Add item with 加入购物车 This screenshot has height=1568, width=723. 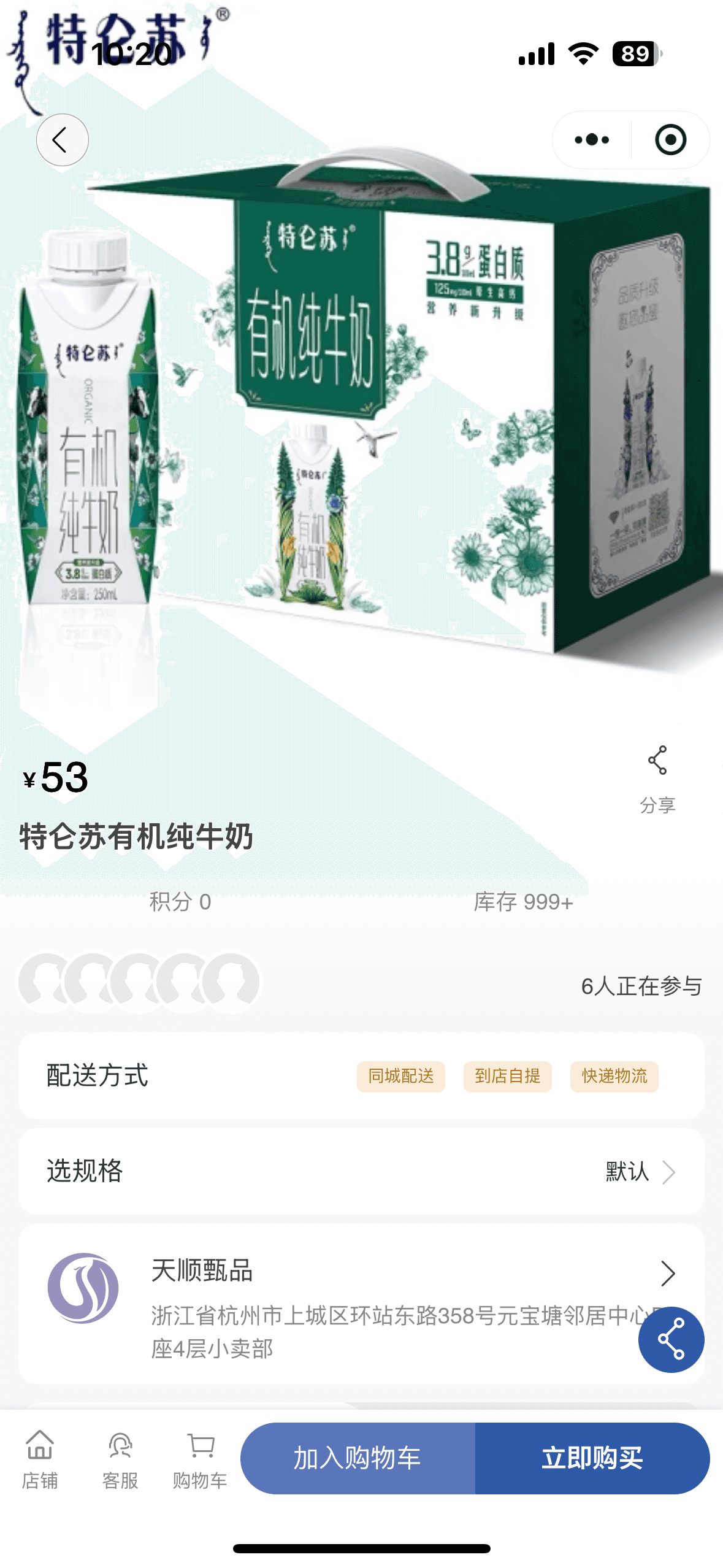(358, 1458)
